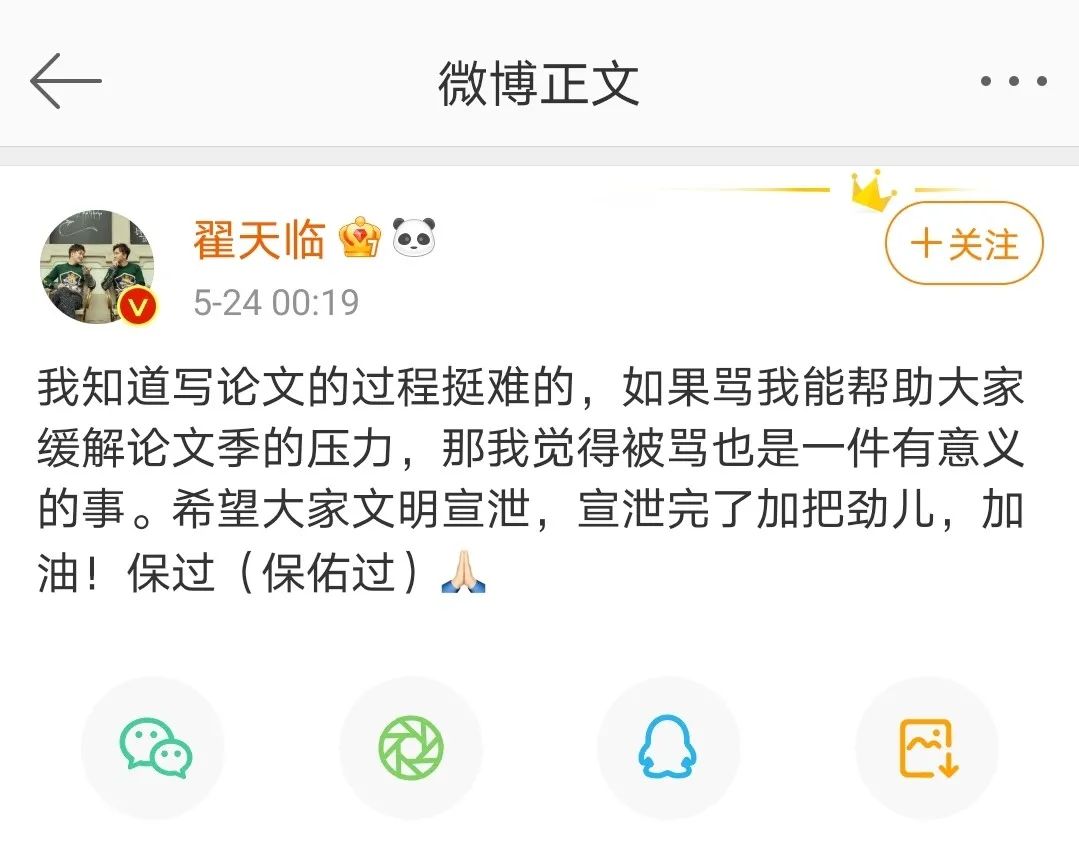
Task: Share the post to WeChat Moments
Action: pyautogui.click(x=411, y=748)
